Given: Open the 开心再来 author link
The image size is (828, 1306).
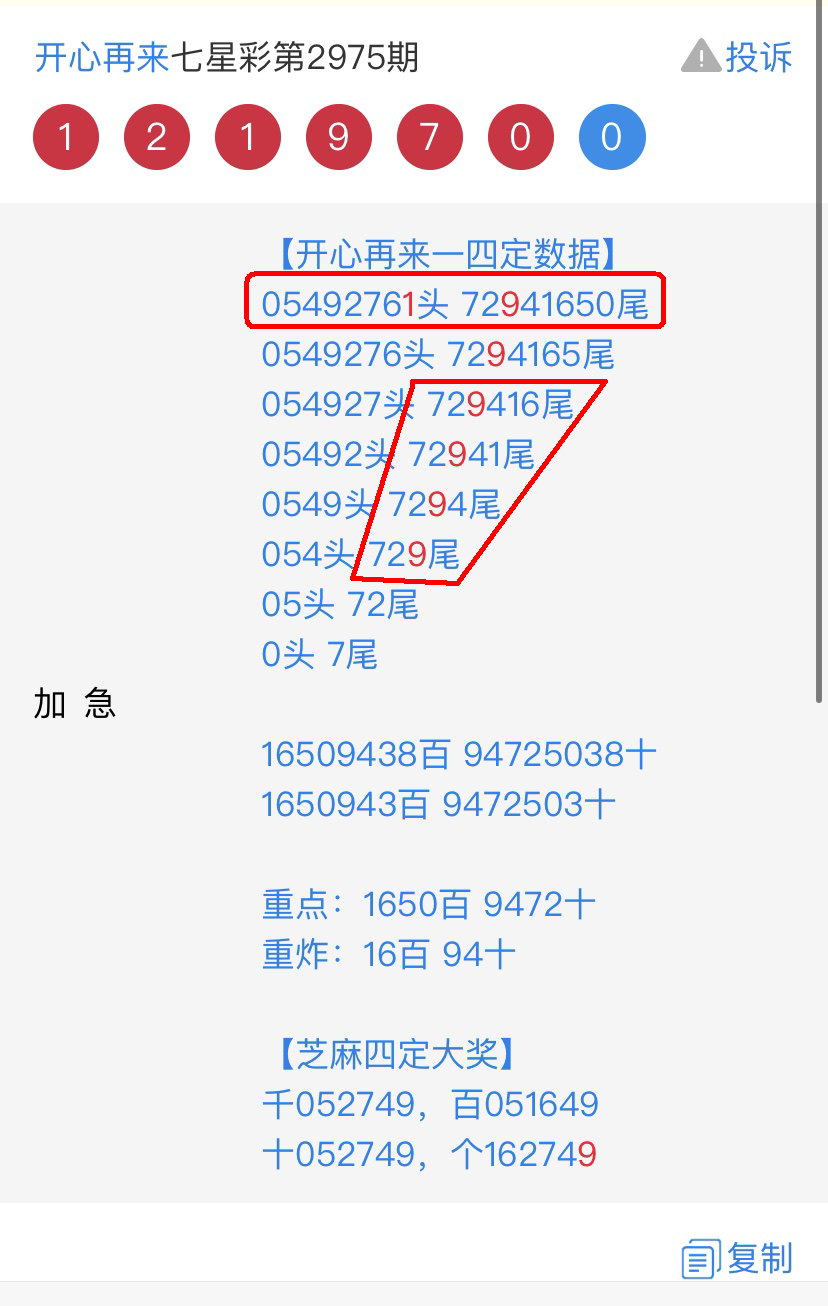Looking at the screenshot, I should coord(102,58).
